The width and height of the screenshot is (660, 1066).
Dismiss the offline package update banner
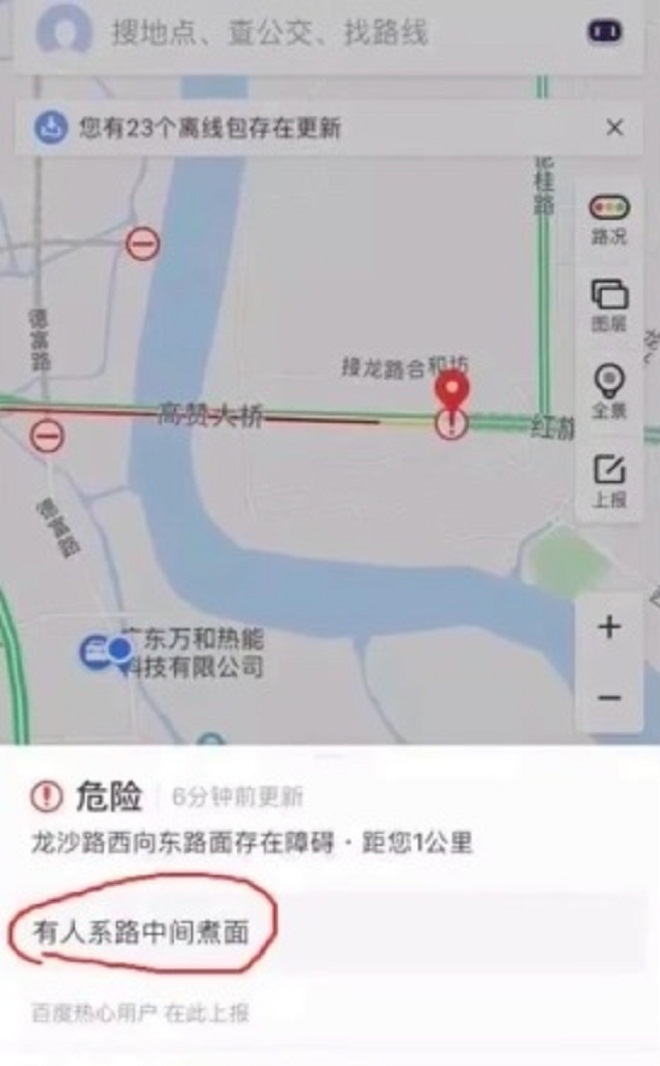point(615,127)
